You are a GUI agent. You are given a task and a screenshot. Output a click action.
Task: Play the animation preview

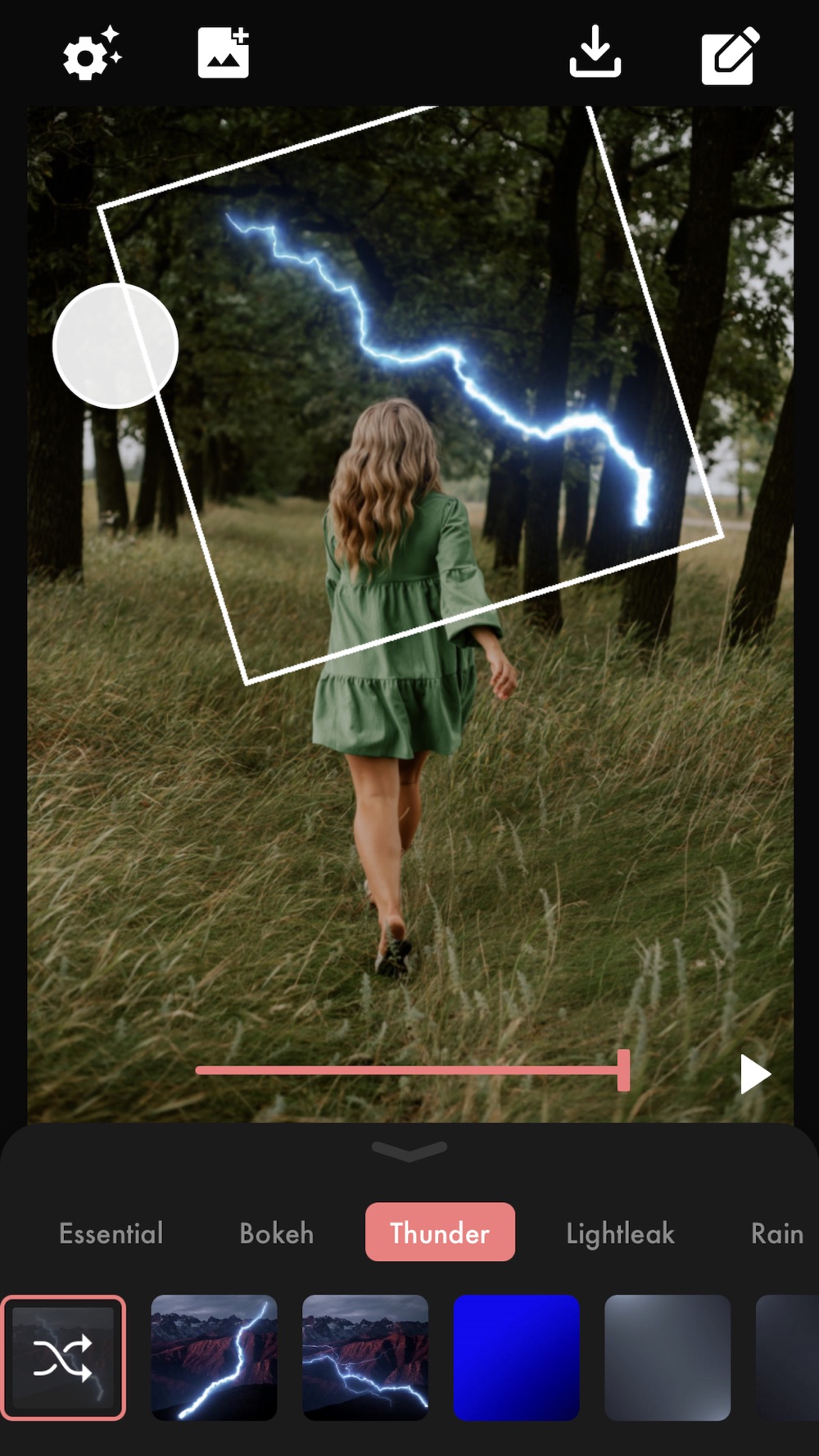coord(755,1074)
